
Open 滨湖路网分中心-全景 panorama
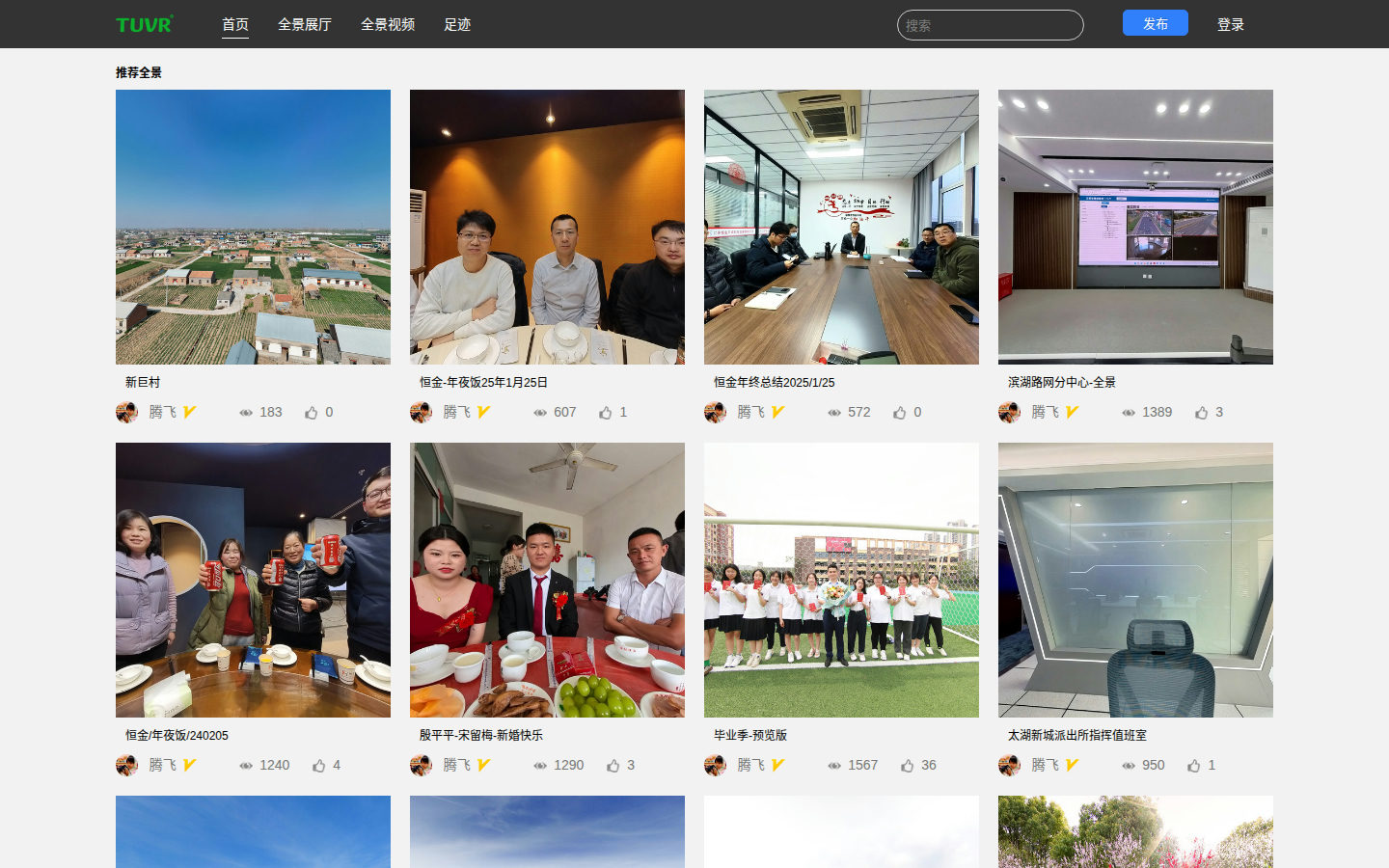[x=1135, y=227]
